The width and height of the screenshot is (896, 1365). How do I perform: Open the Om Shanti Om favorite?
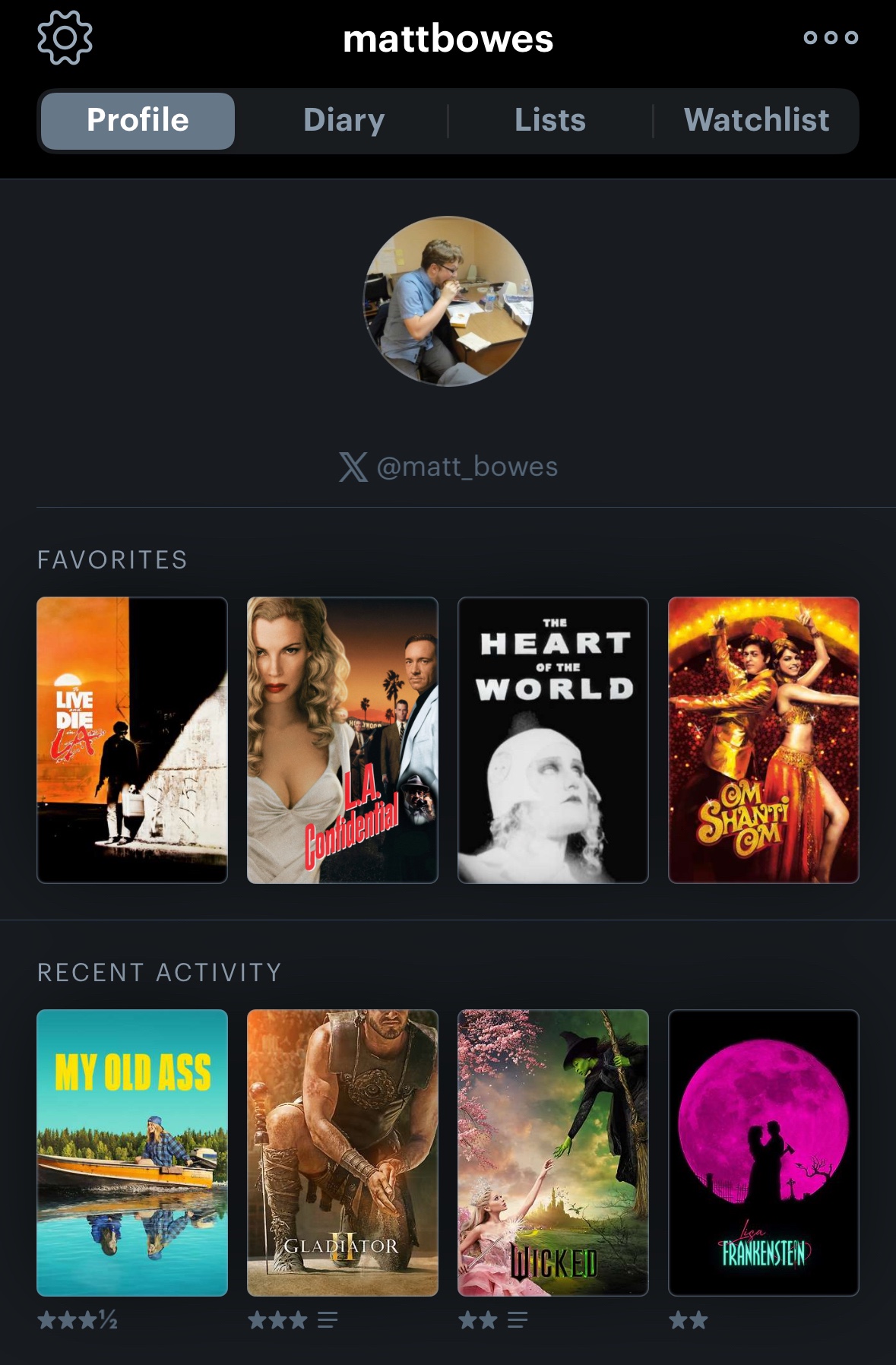click(764, 740)
